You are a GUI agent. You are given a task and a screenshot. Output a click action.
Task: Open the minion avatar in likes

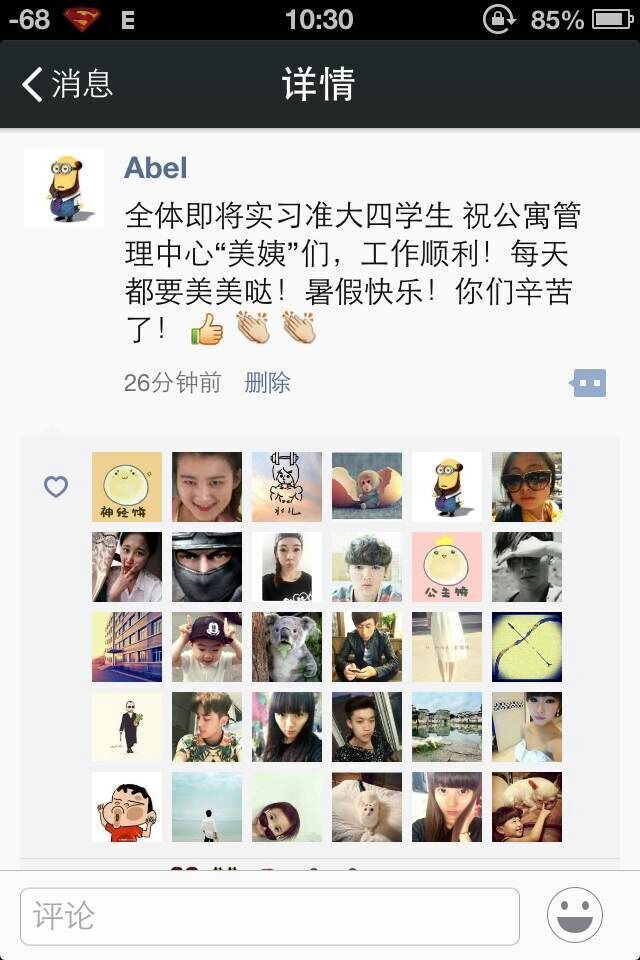pos(447,487)
